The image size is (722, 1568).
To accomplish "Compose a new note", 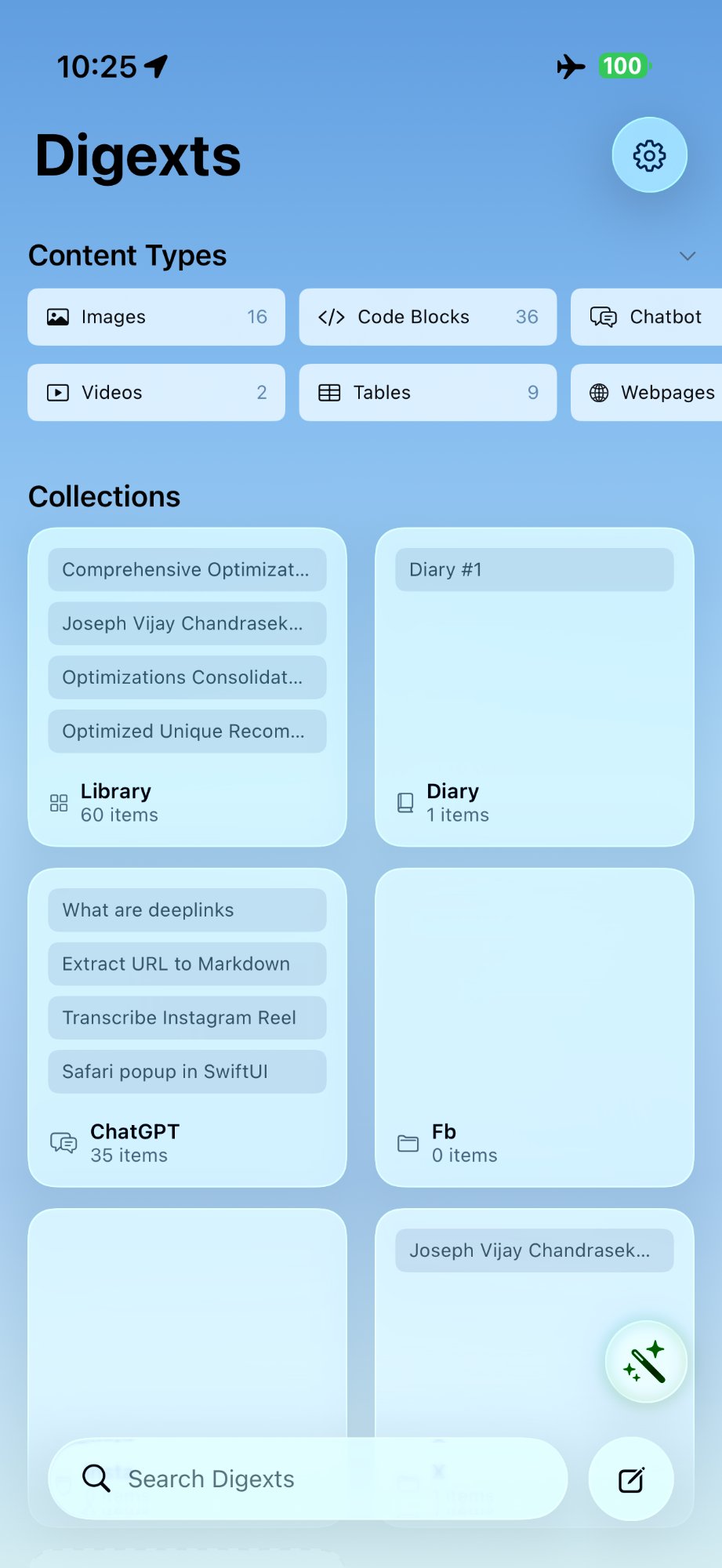I will point(630,1479).
